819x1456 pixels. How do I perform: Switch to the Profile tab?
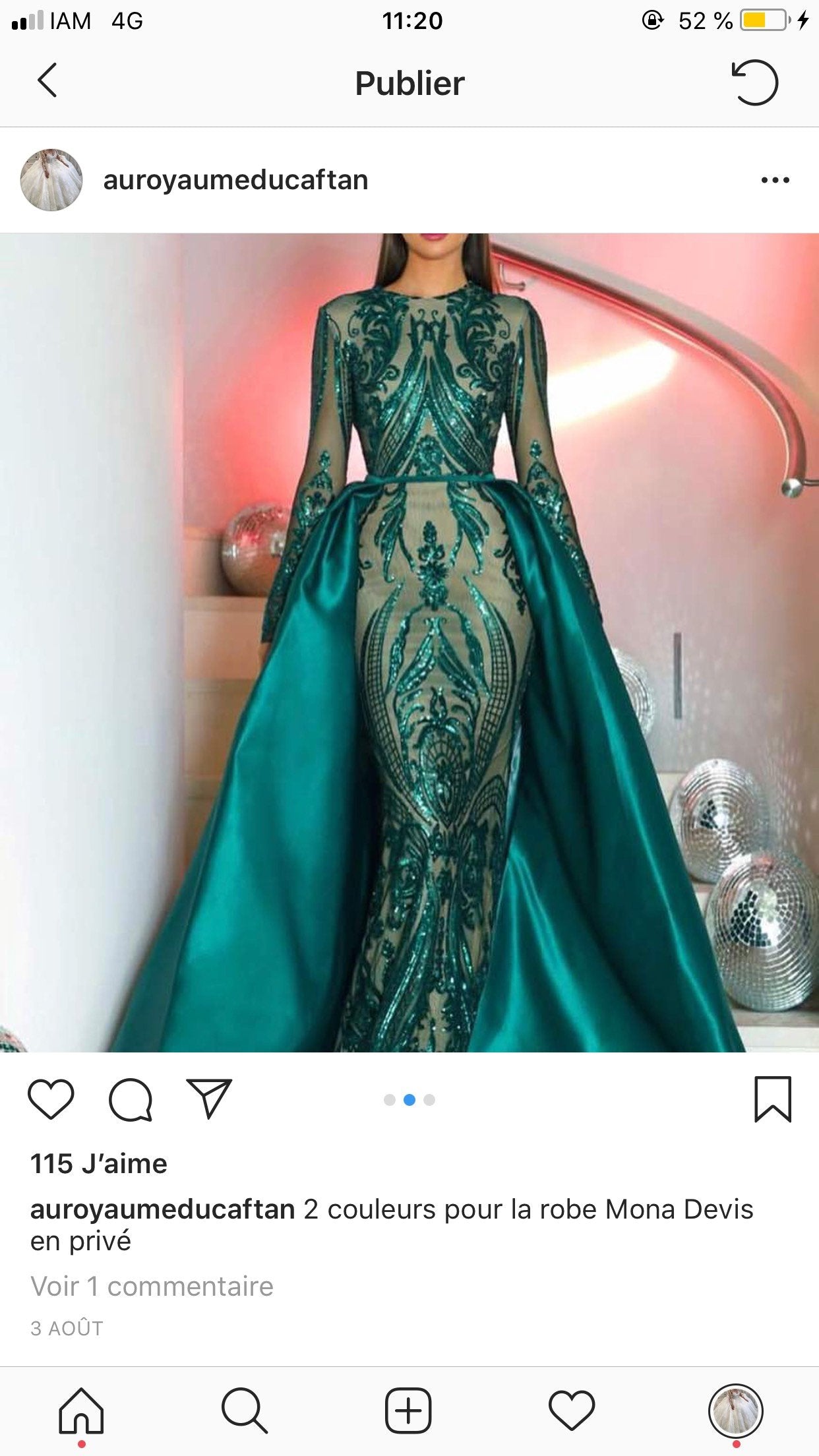(x=735, y=1410)
